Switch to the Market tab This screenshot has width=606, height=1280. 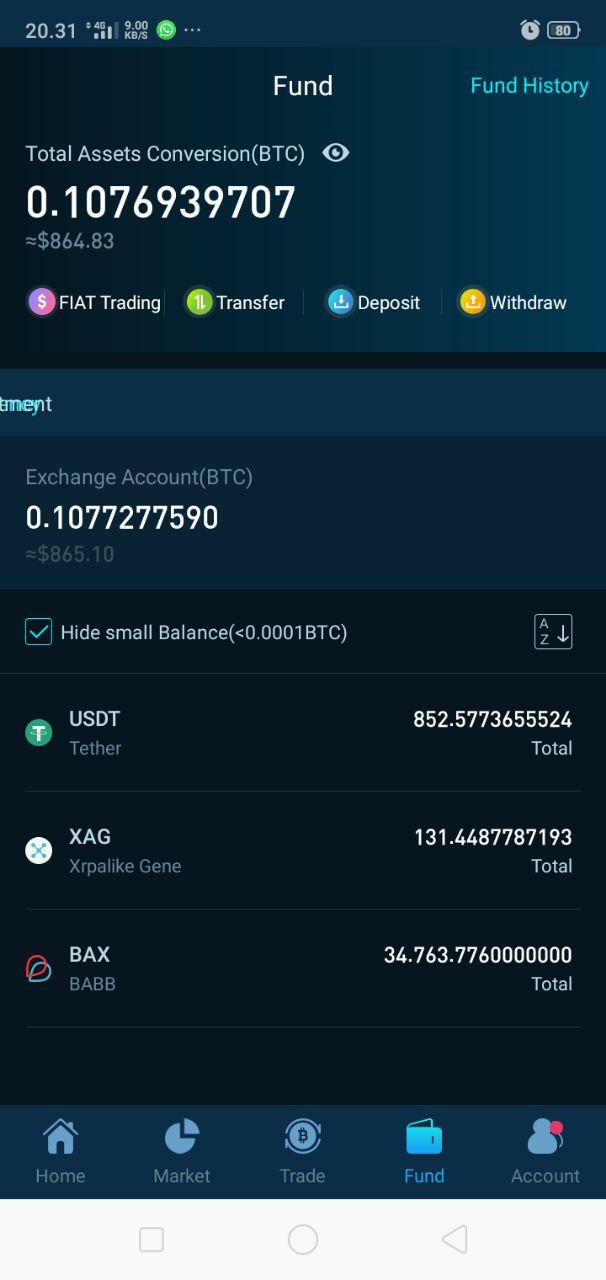182,1152
